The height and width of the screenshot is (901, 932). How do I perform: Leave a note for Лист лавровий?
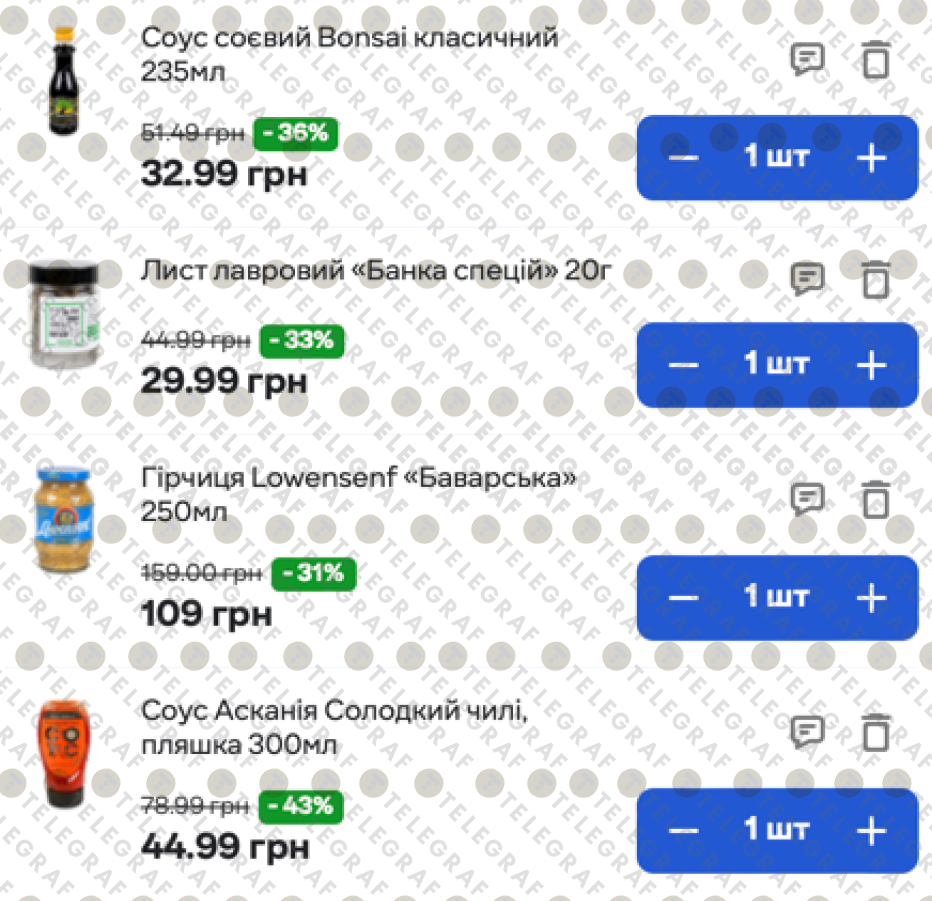coord(807,279)
